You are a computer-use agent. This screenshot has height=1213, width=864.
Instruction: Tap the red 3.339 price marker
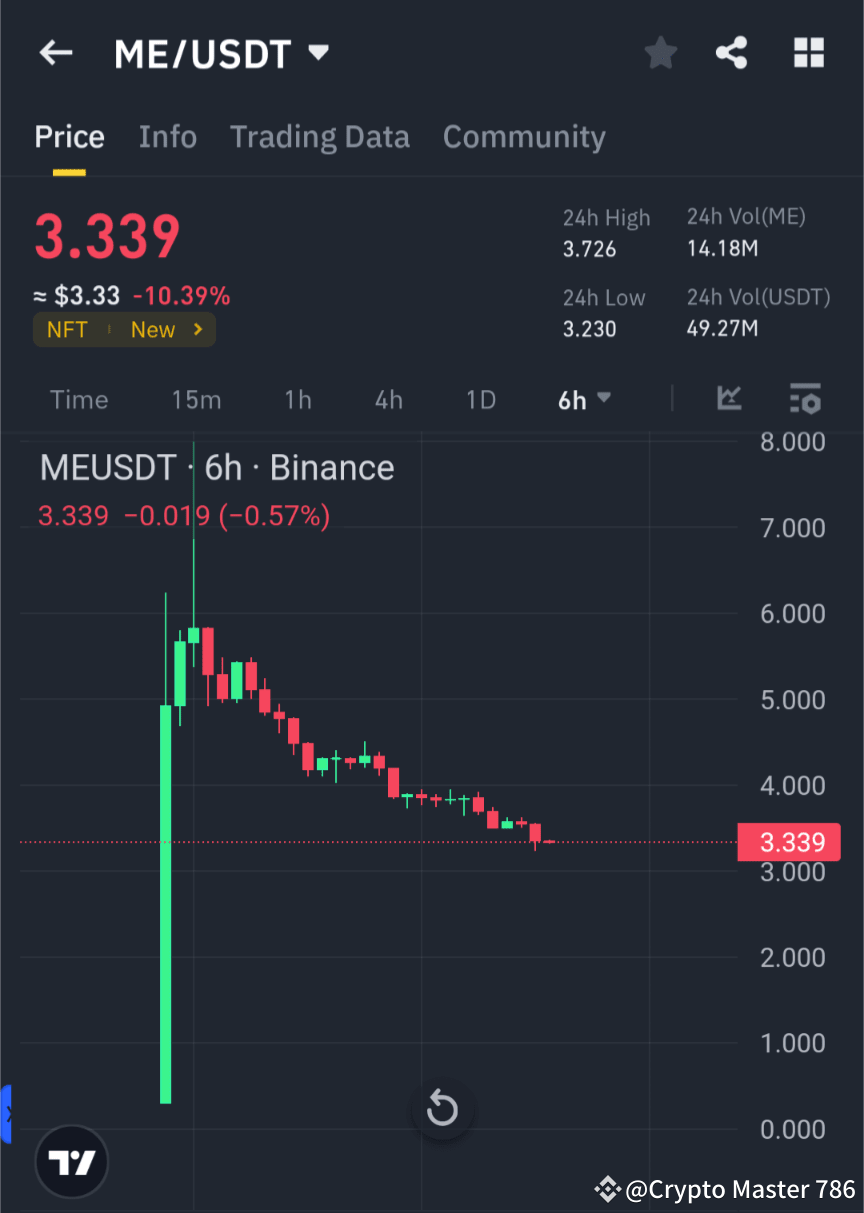(x=789, y=841)
